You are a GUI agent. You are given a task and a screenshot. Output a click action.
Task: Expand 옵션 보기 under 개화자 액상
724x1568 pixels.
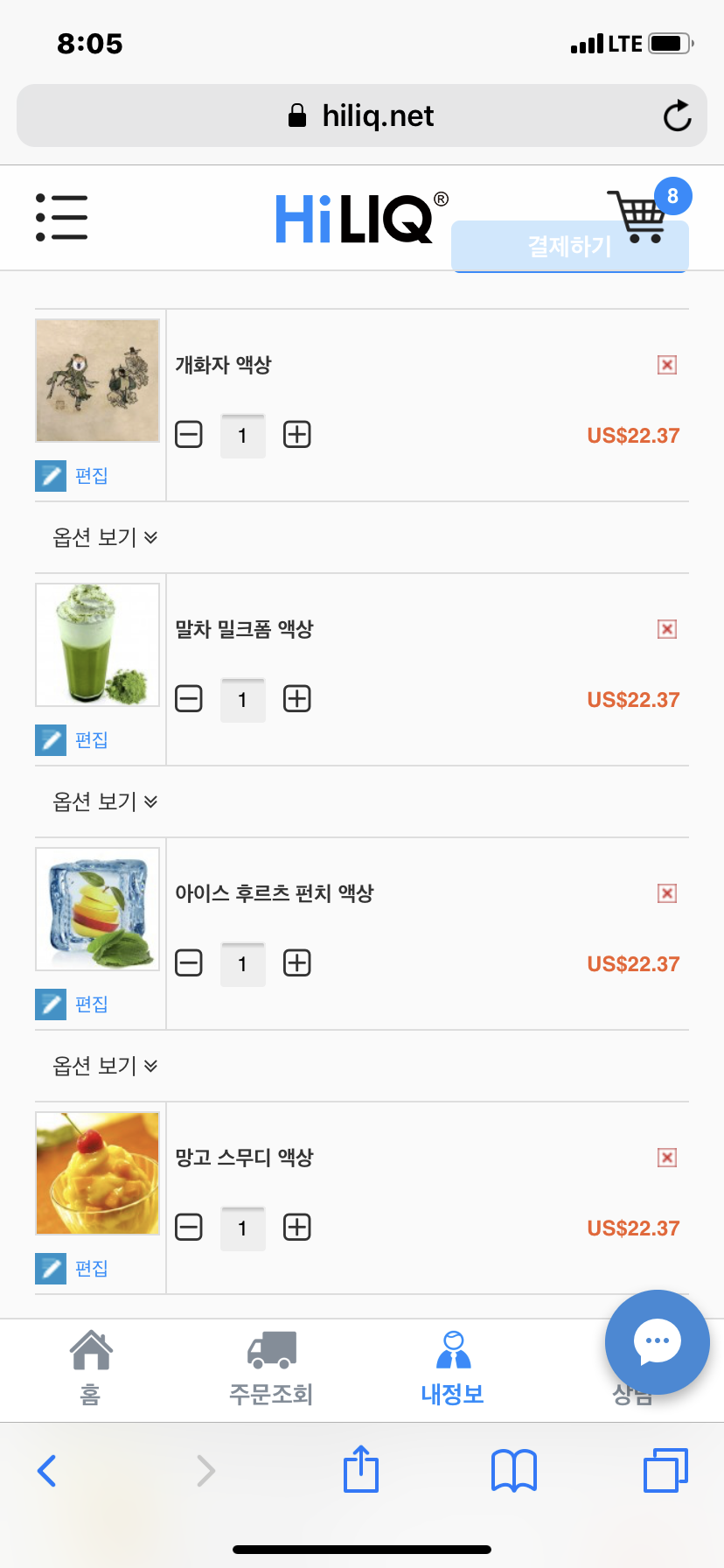coord(105,537)
